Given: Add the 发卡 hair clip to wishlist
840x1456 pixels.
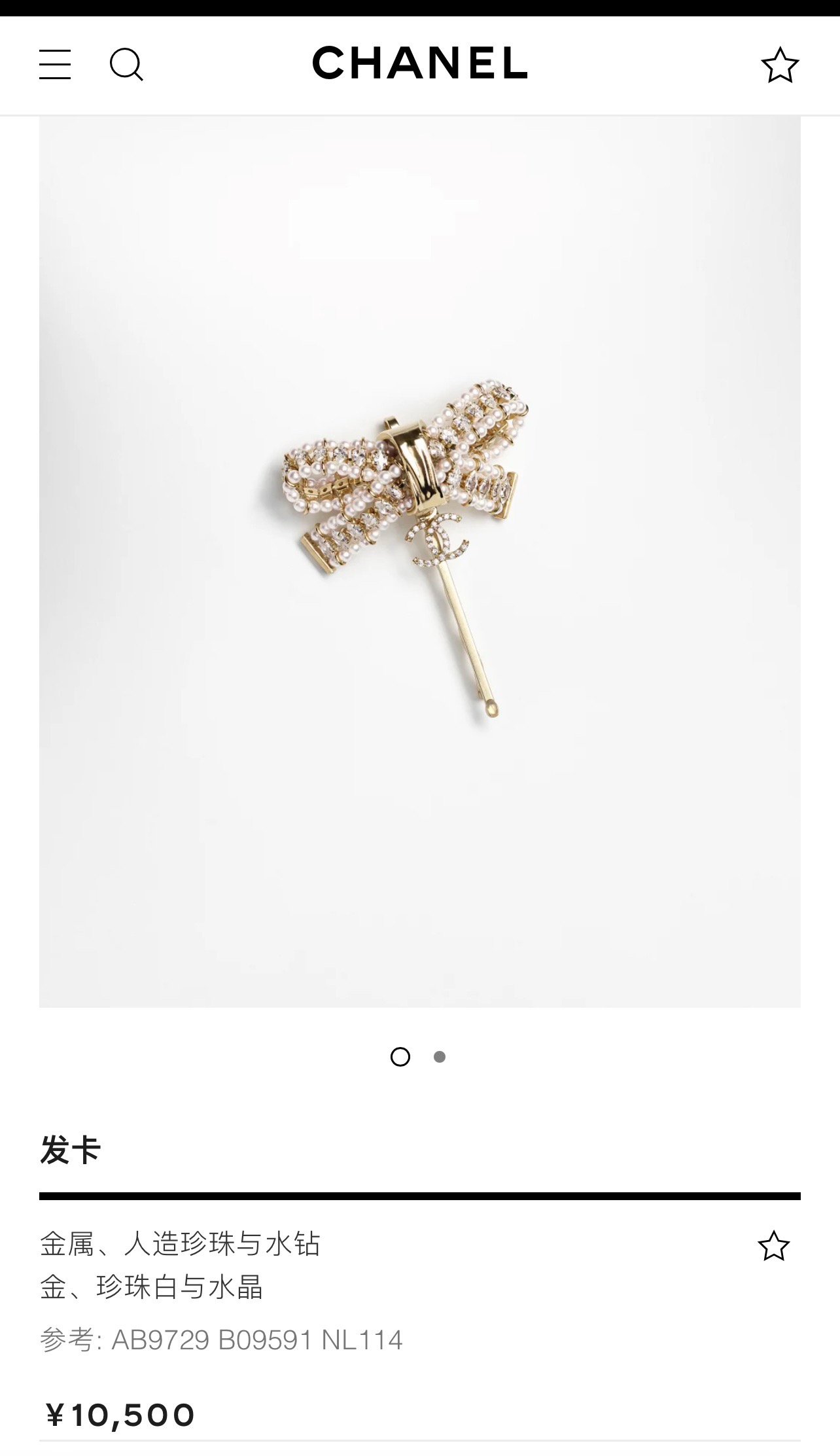Looking at the screenshot, I should tap(773, 1246).
